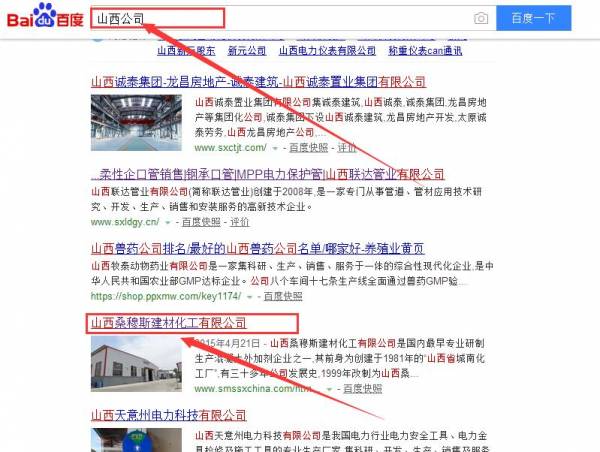Open camera image search icon
Screen dimensions: 600x452
481,18
